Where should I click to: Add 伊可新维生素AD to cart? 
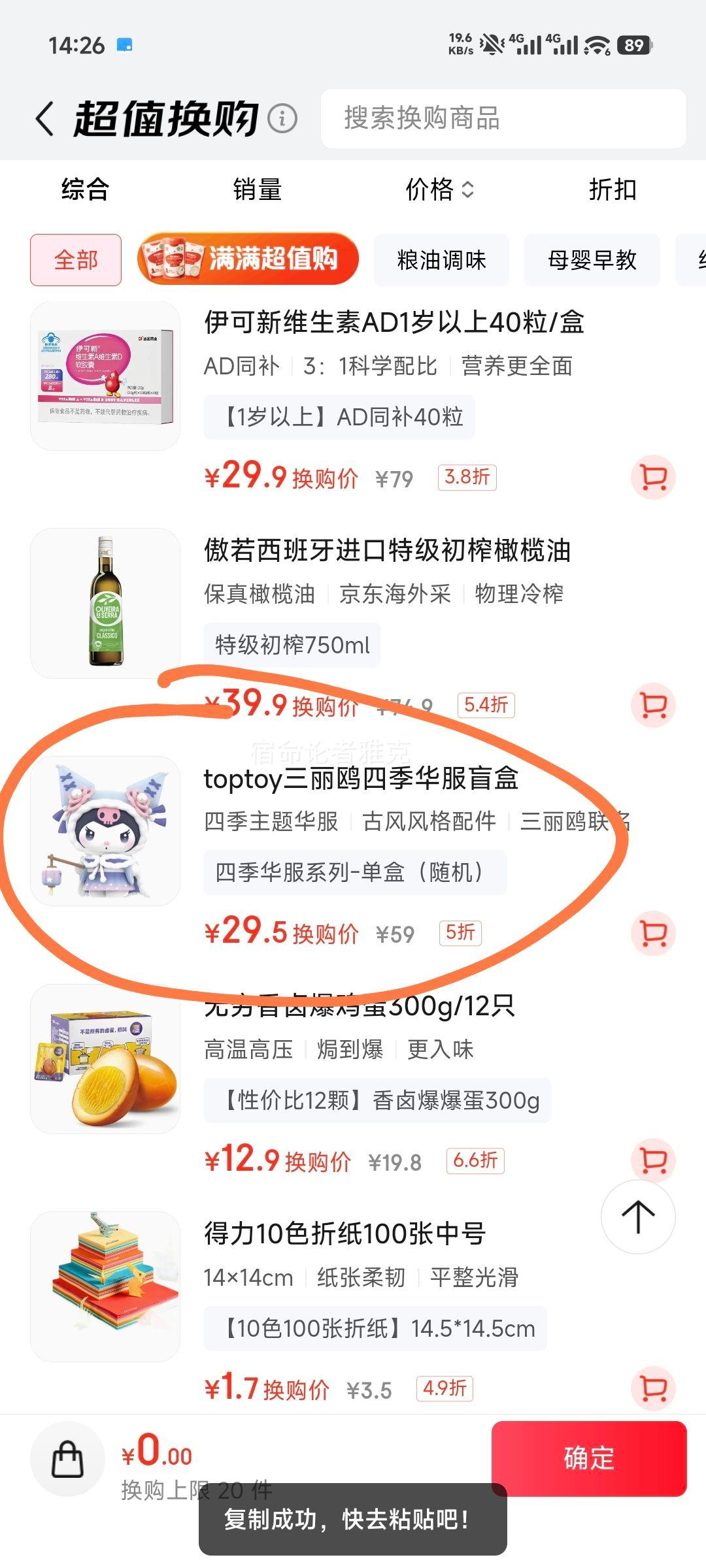click(653, 478)
